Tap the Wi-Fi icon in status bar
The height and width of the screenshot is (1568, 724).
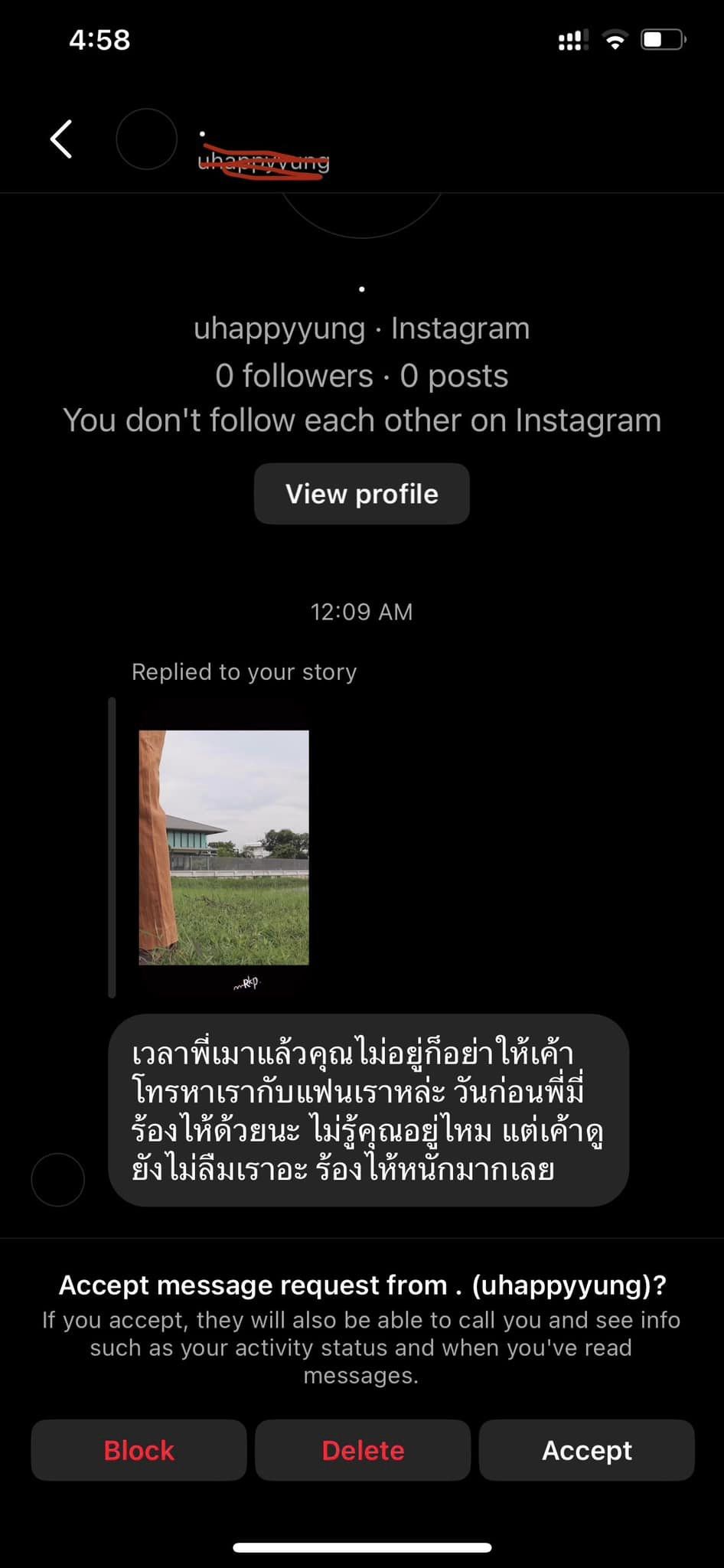point(615,40)
